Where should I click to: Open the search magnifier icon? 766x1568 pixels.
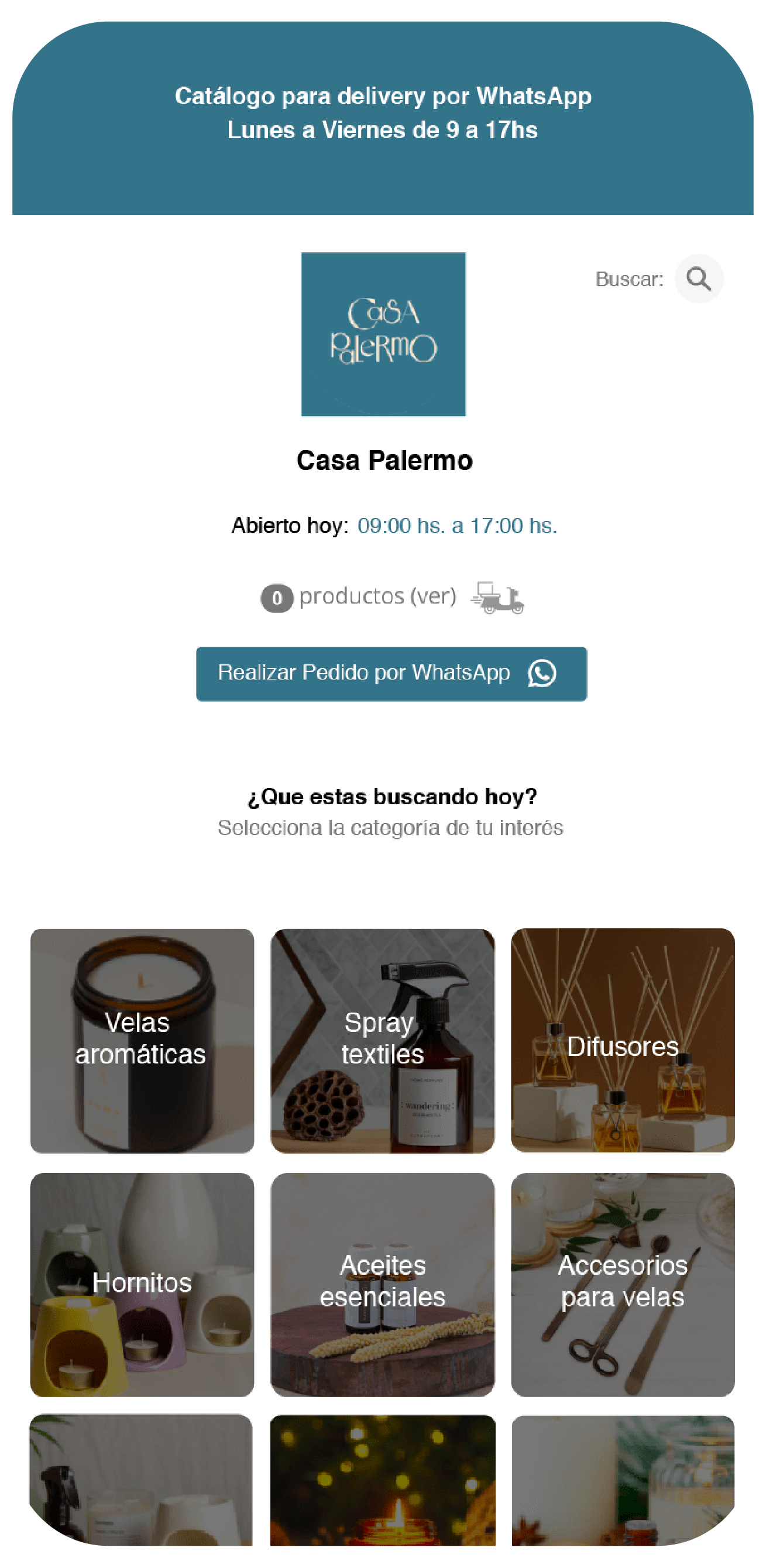[699, 279]
